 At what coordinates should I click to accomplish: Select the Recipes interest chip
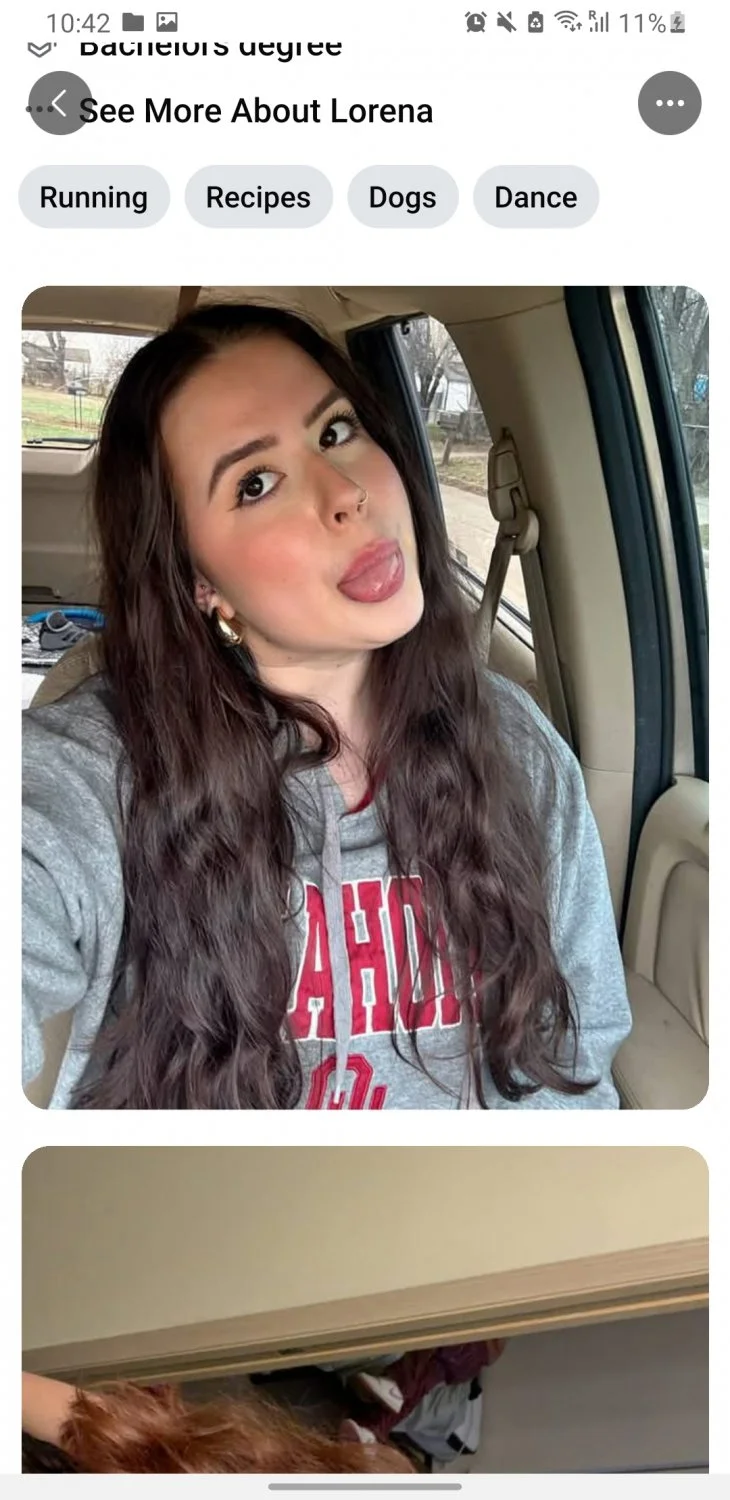pos(258,197)
